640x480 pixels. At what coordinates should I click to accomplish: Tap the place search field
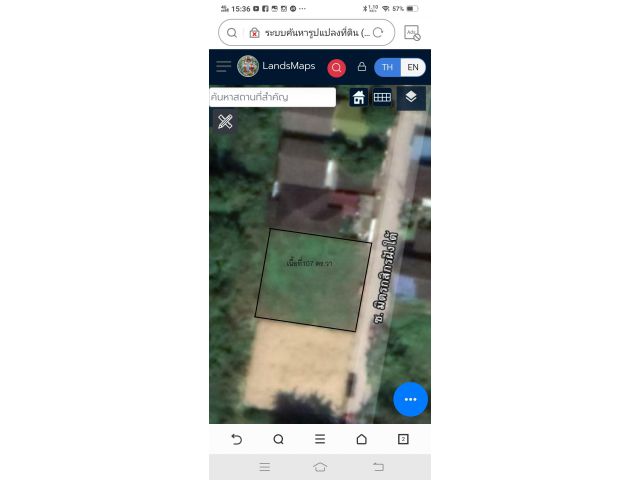point(272,97)
